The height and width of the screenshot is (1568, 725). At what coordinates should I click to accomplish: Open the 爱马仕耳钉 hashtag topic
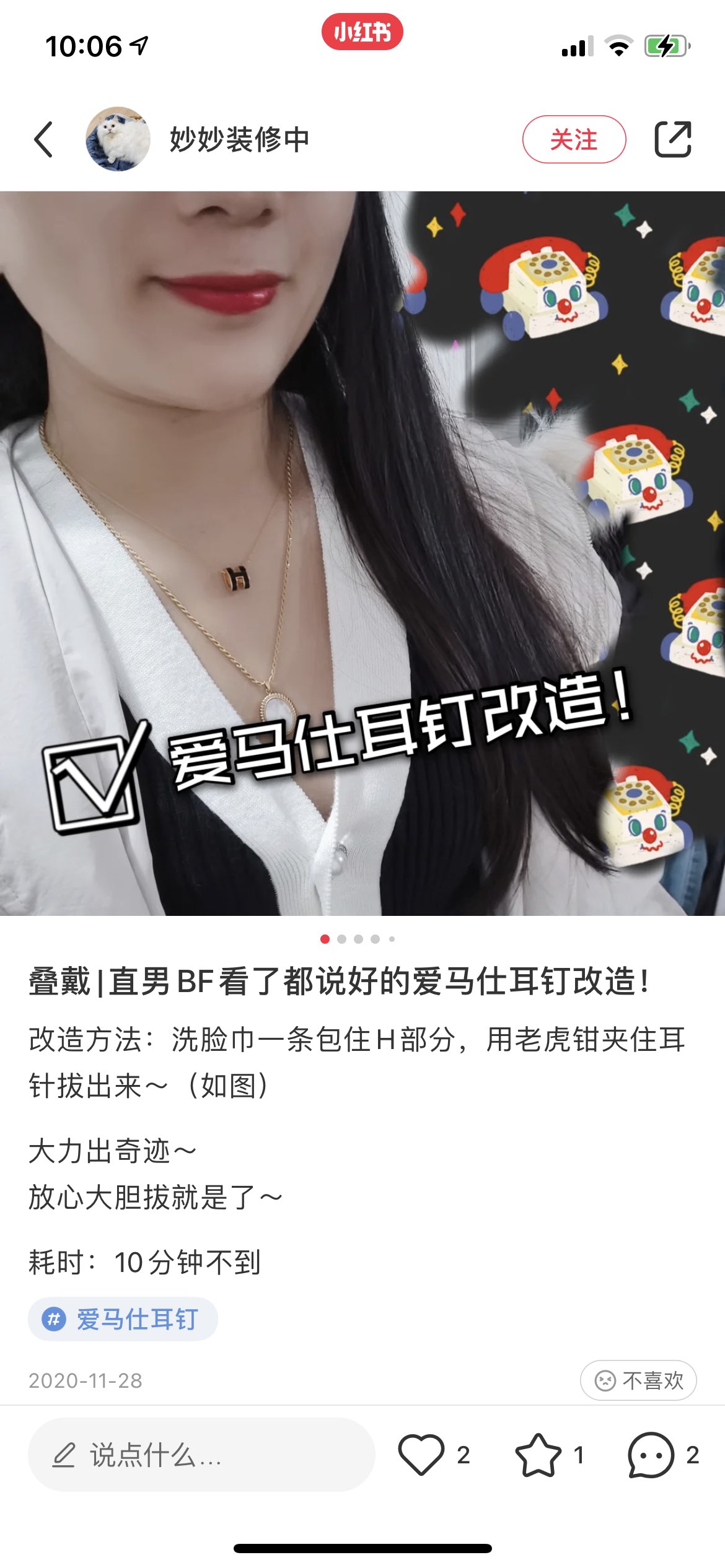pos(123,1319)
